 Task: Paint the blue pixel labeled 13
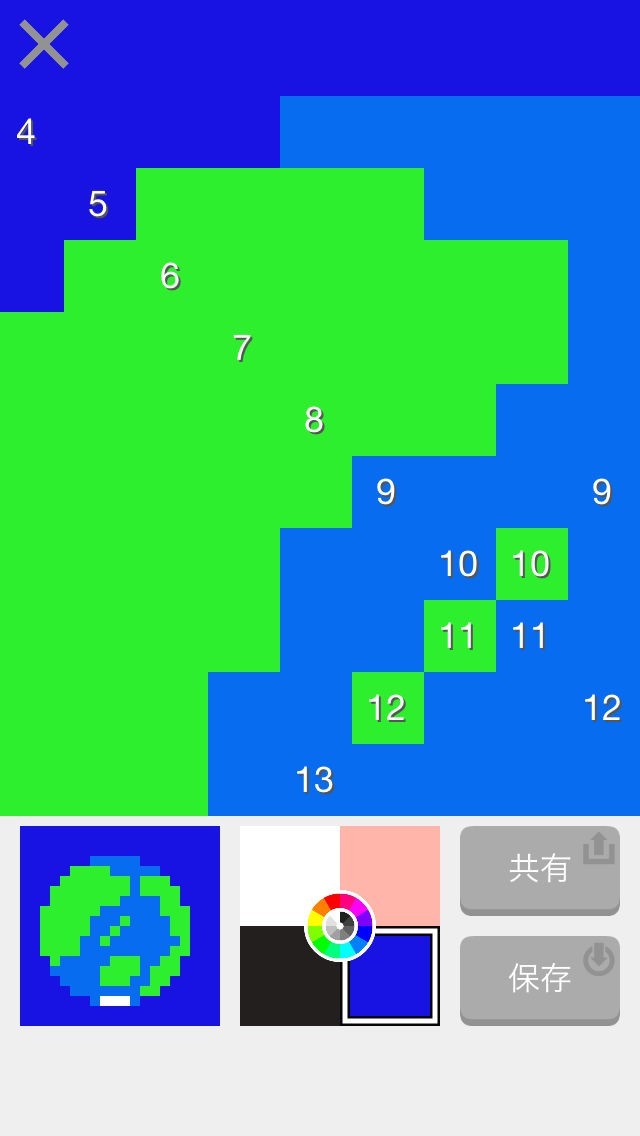316,780
